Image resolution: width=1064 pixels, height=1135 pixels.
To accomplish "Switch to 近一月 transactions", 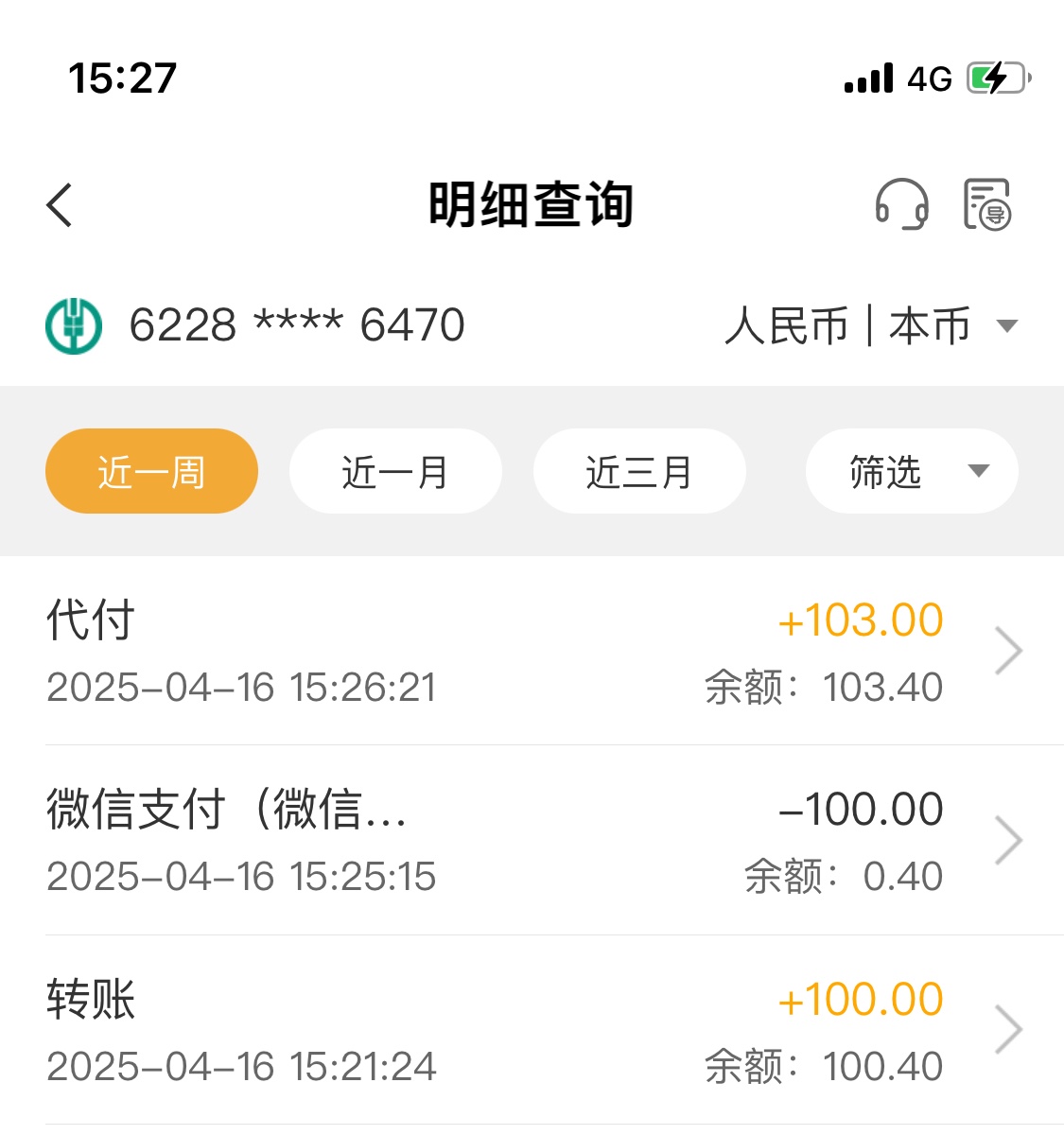I will [x=395, y=471].
